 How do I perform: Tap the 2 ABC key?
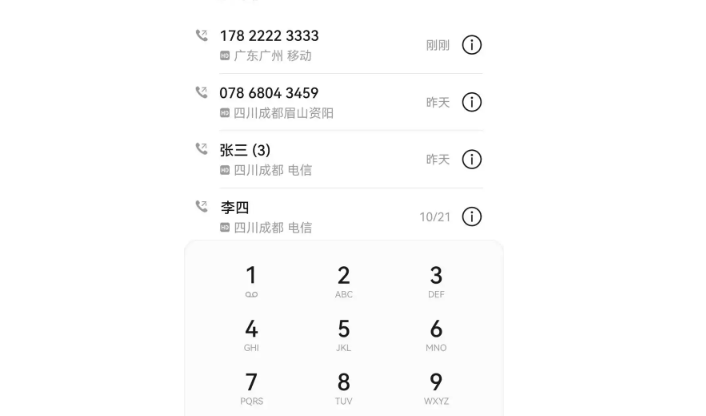tap(344, 280)
